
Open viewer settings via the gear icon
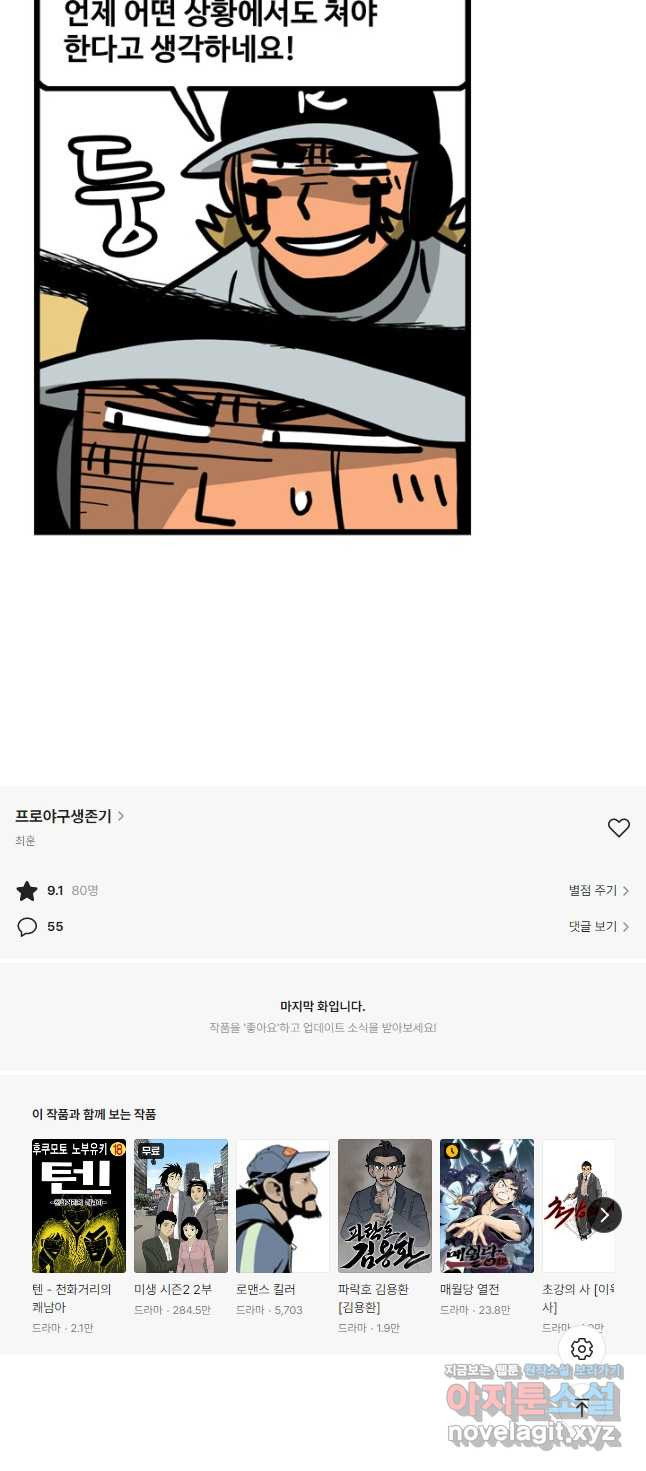tap(582, 1349)
